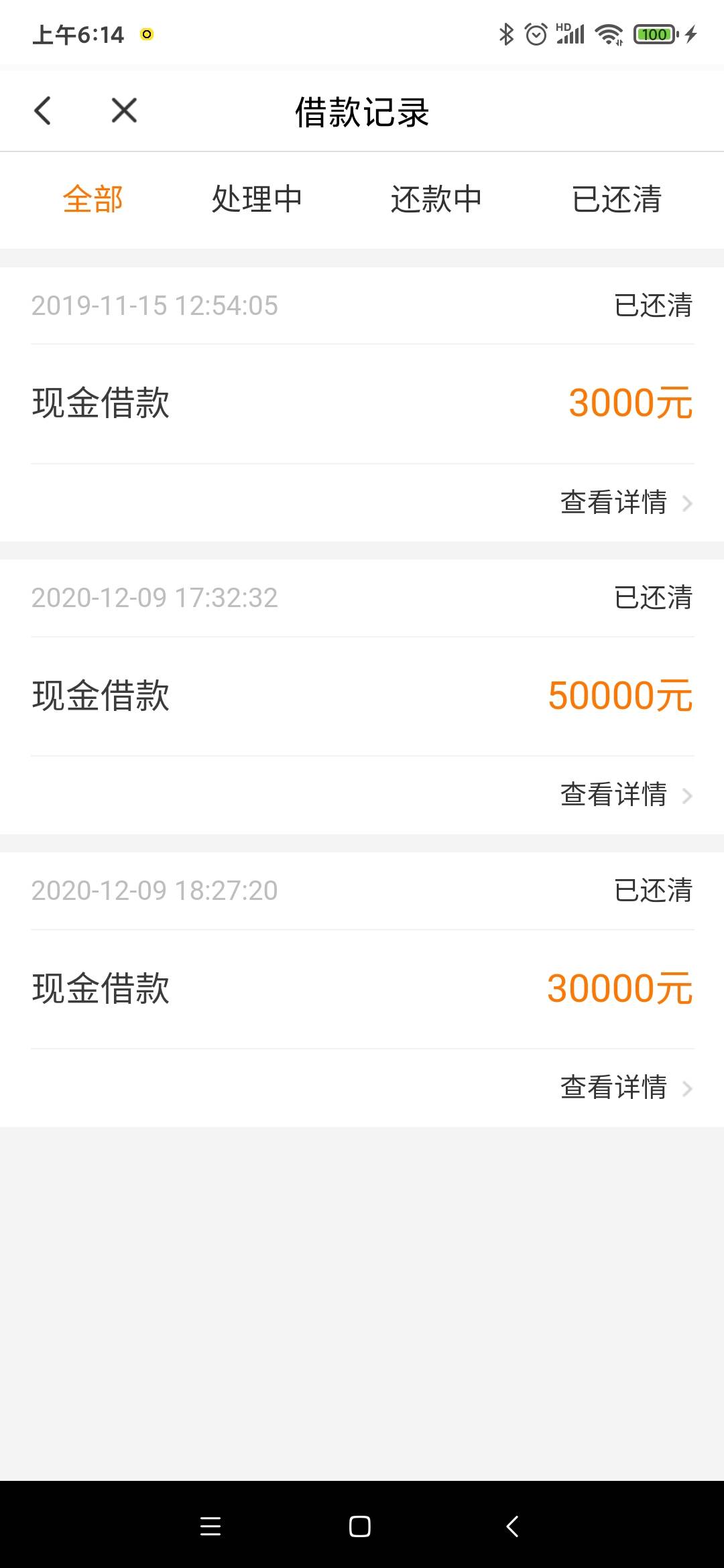Select the 全部 tab
Screen dimensions: 724x1568
pos(93,199)
